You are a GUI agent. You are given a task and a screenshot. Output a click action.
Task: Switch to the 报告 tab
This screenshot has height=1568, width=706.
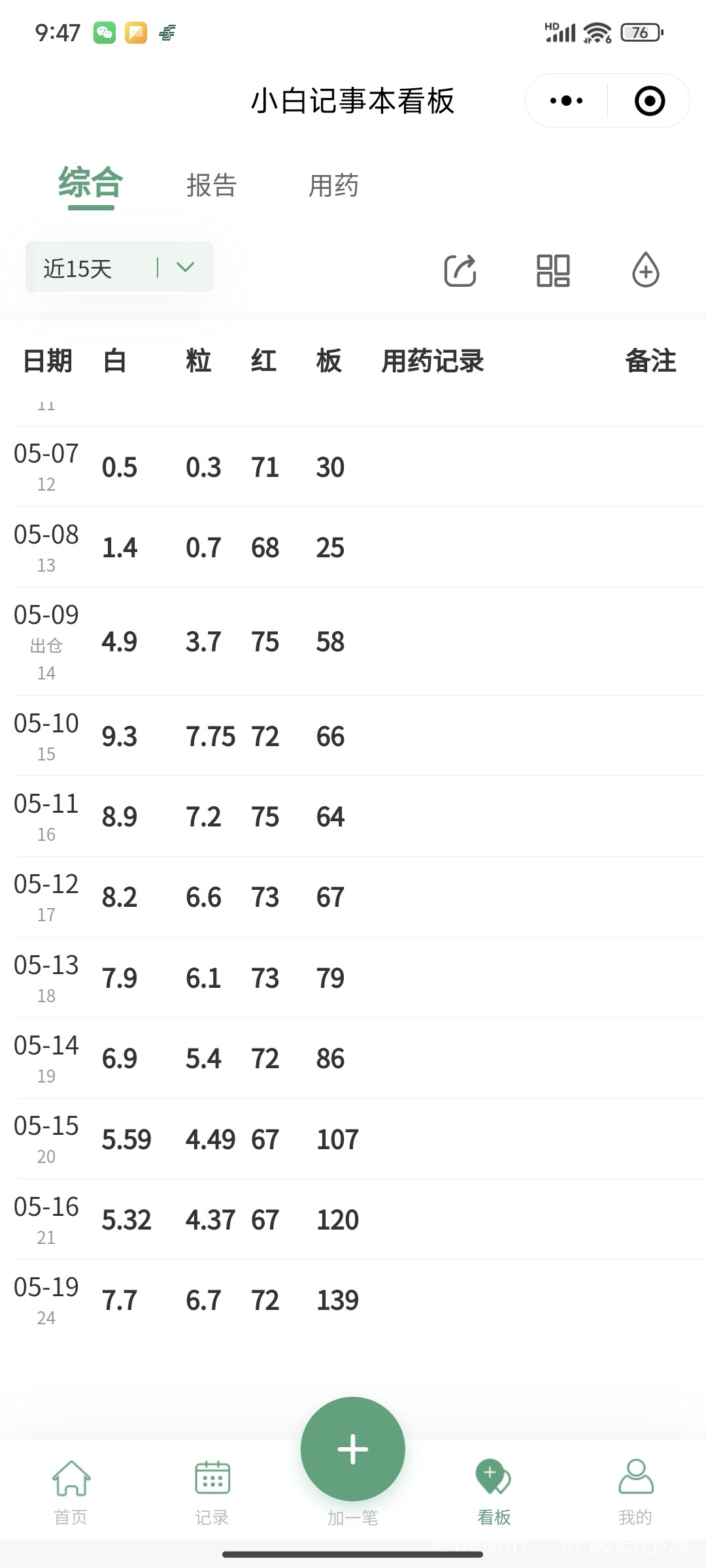point(211,186)
